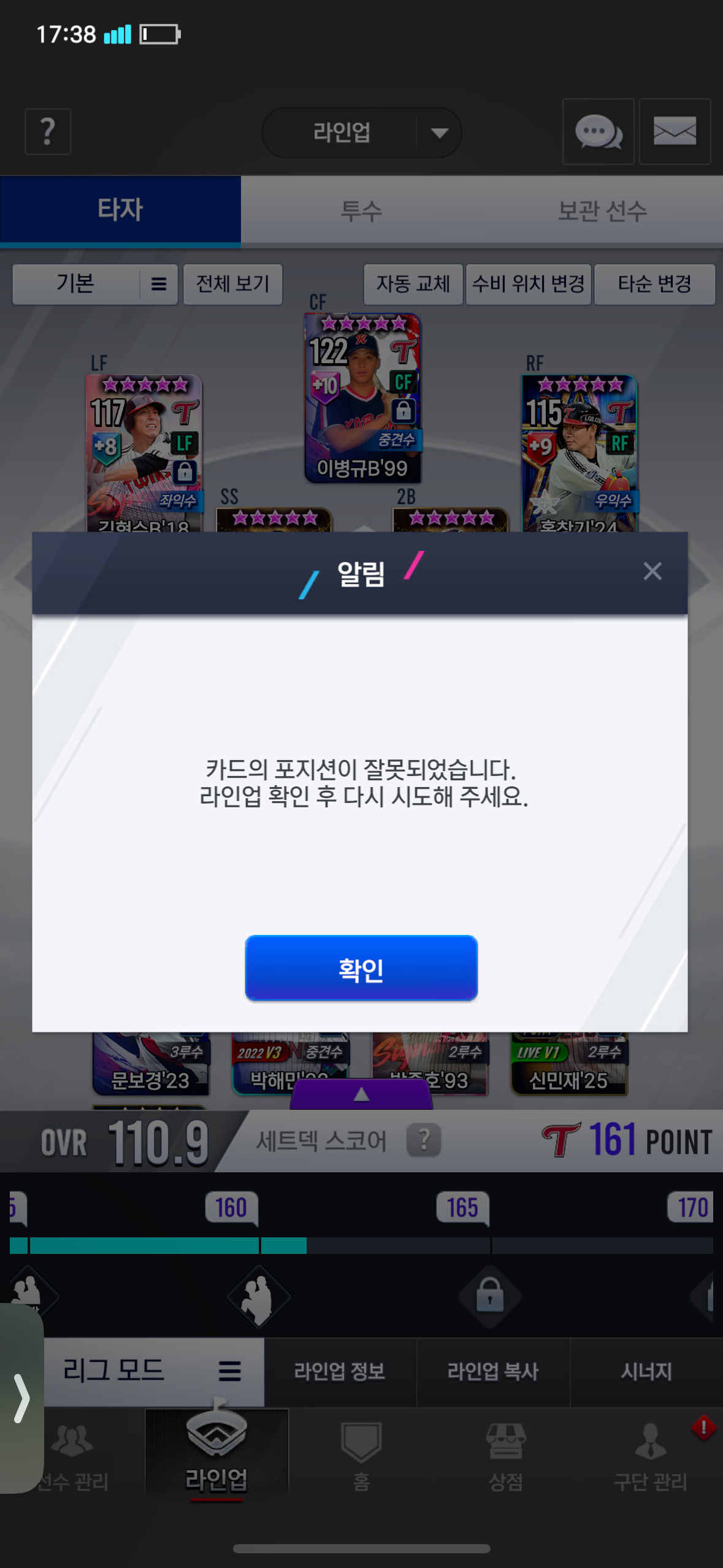The image size is (723, 1568).
Task: Tap 라인업 복사
Action: [x=493, y=1371]
